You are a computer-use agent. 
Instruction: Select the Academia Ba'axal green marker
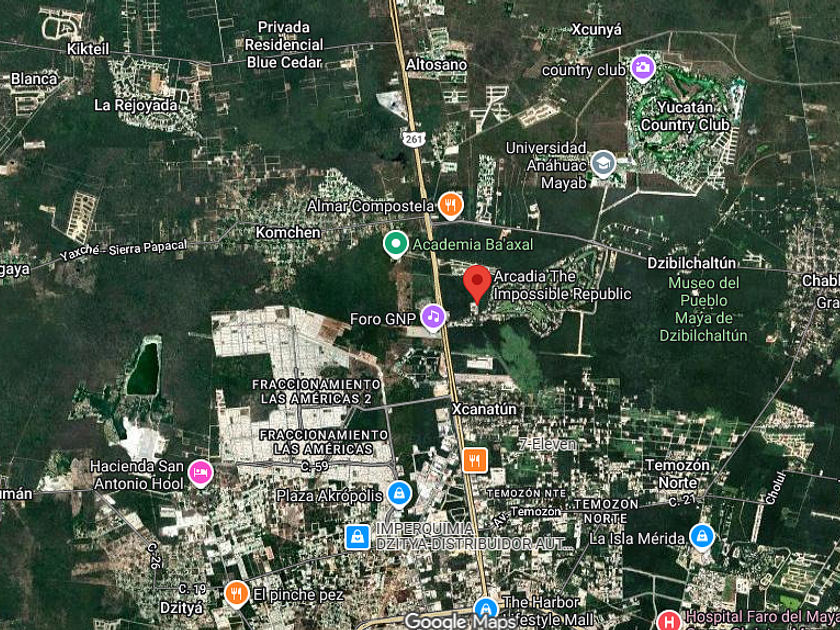click(396, 243)
